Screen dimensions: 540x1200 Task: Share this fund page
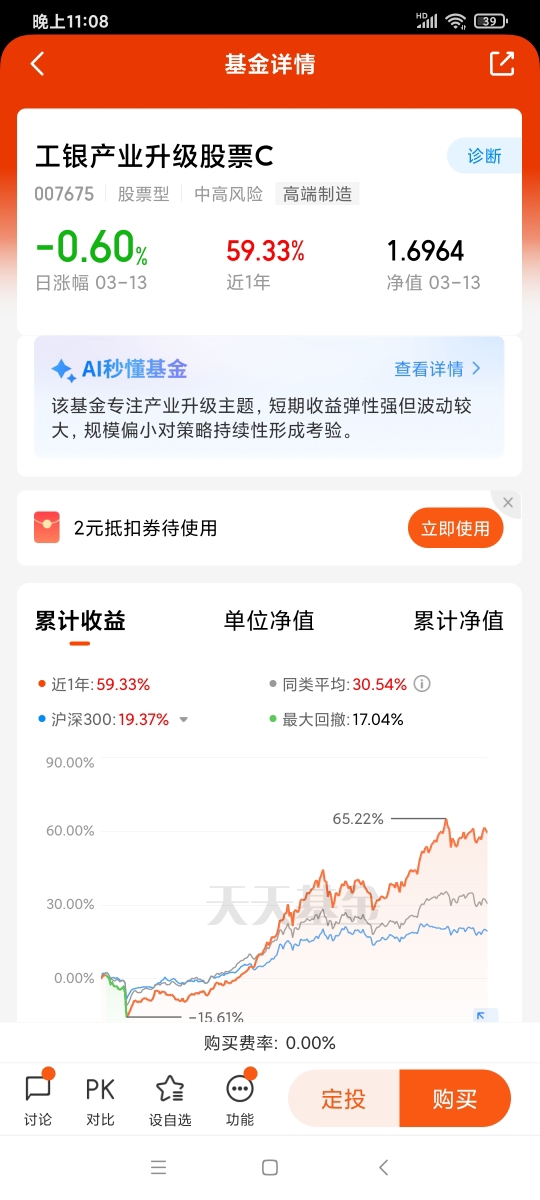coord(501,64)
